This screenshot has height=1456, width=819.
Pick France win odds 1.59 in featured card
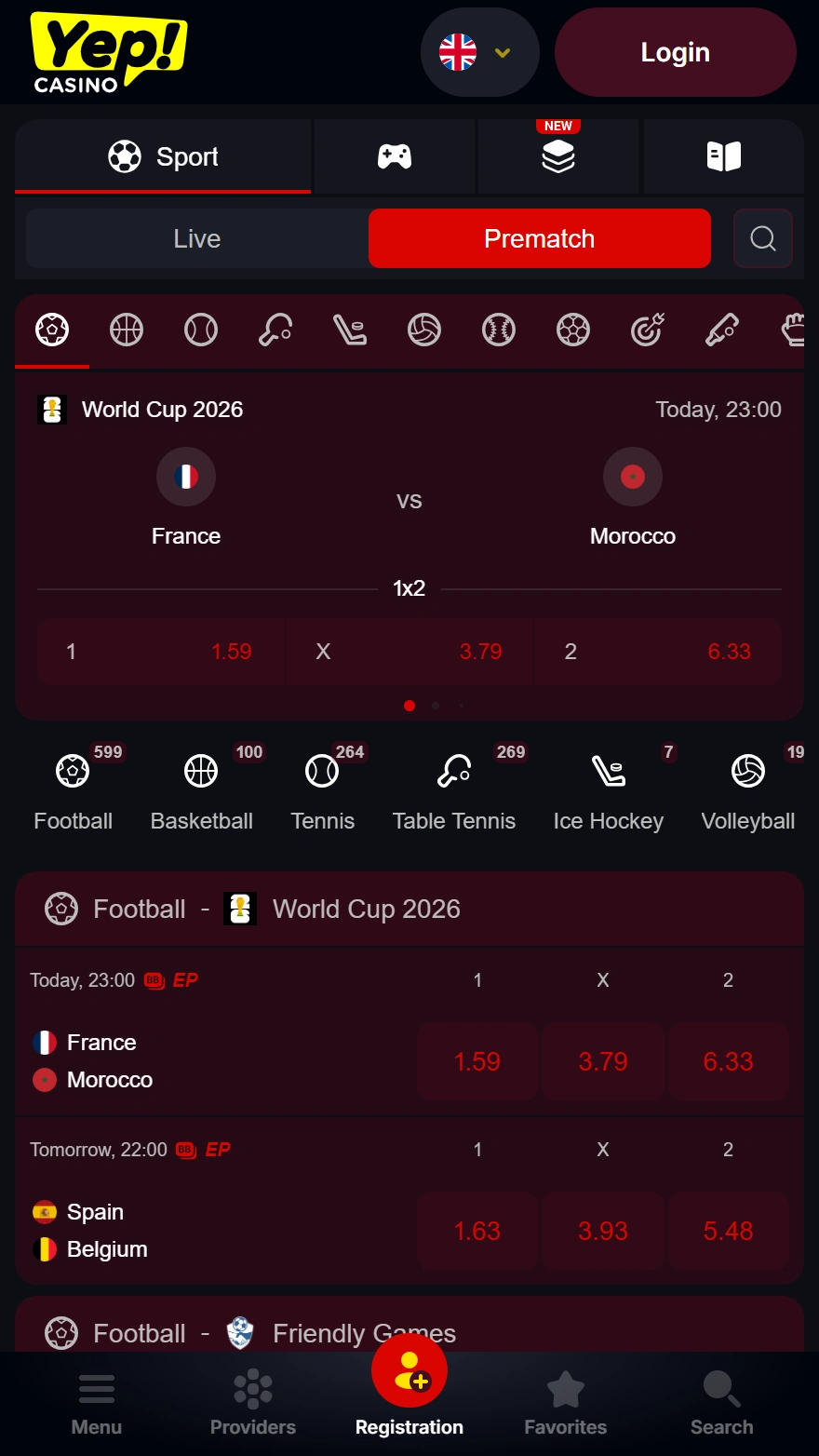click(x=161, y=652)
